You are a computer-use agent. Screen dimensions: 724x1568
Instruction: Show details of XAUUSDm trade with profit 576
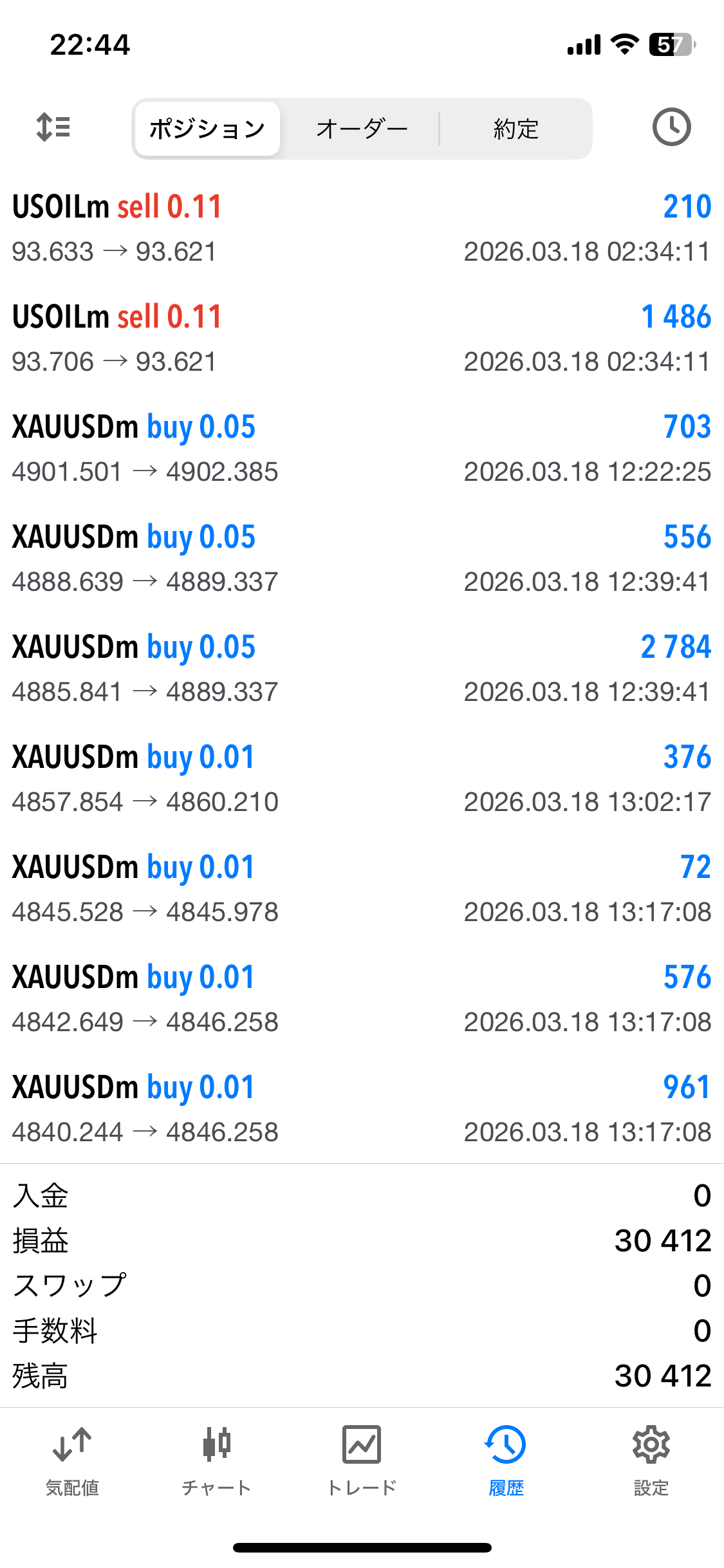(362, 999)
